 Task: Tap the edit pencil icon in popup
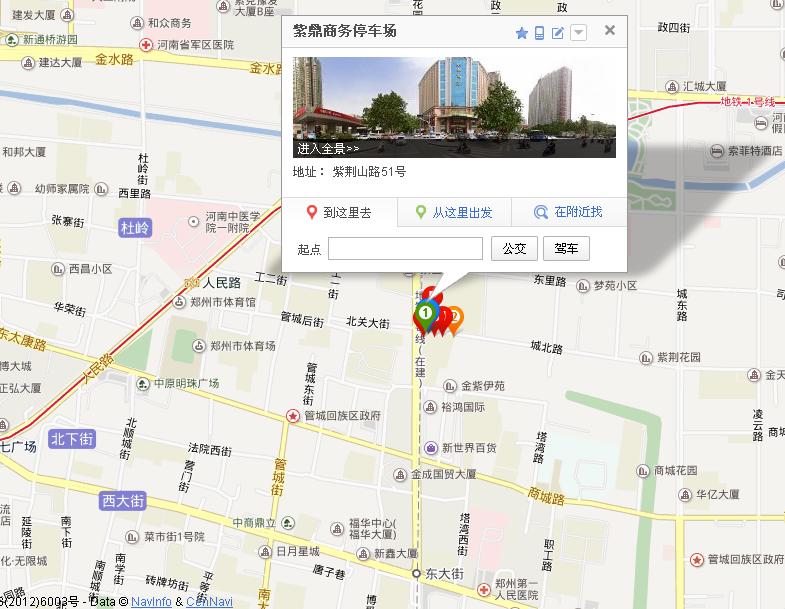[x=559, y=33]
